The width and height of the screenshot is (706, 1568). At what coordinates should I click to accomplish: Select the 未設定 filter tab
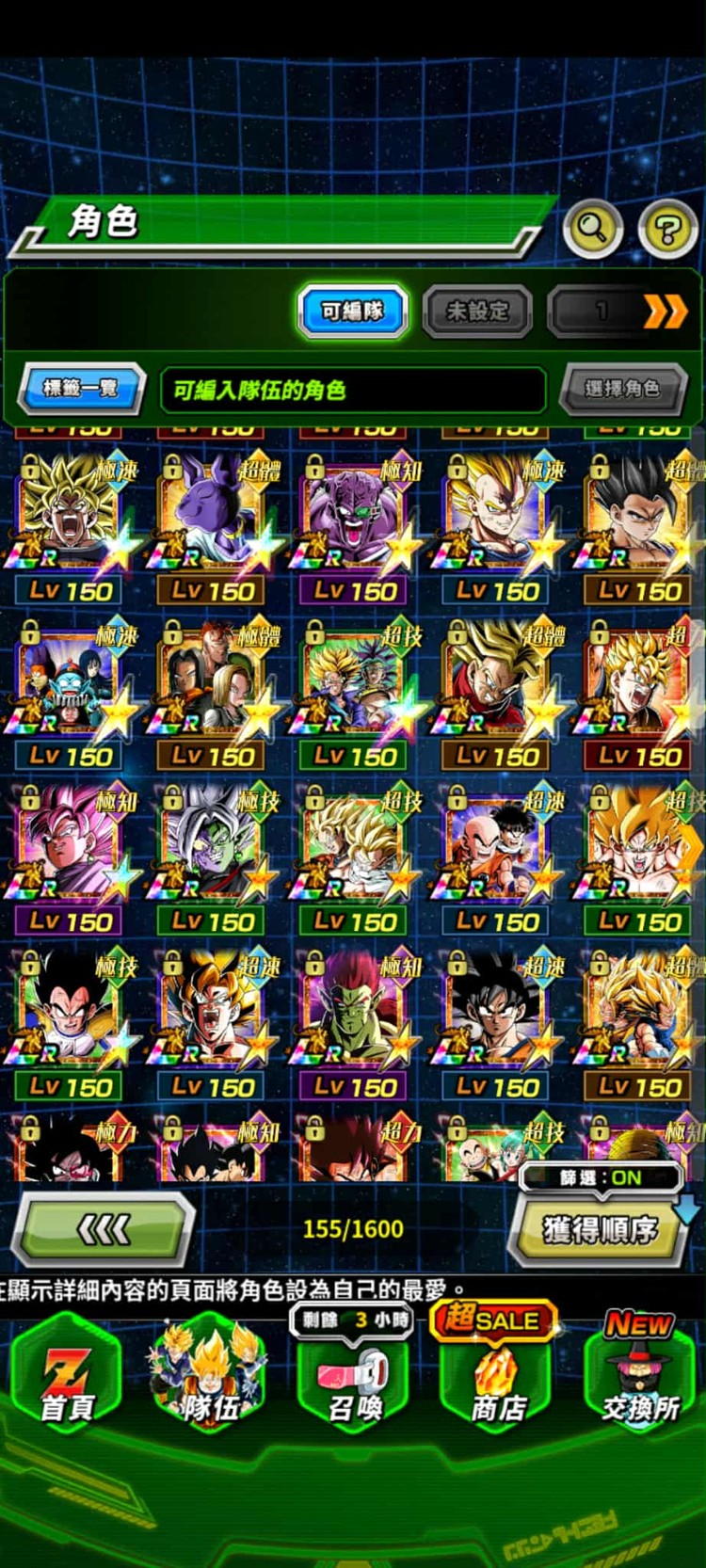click(x=477, y=312)
